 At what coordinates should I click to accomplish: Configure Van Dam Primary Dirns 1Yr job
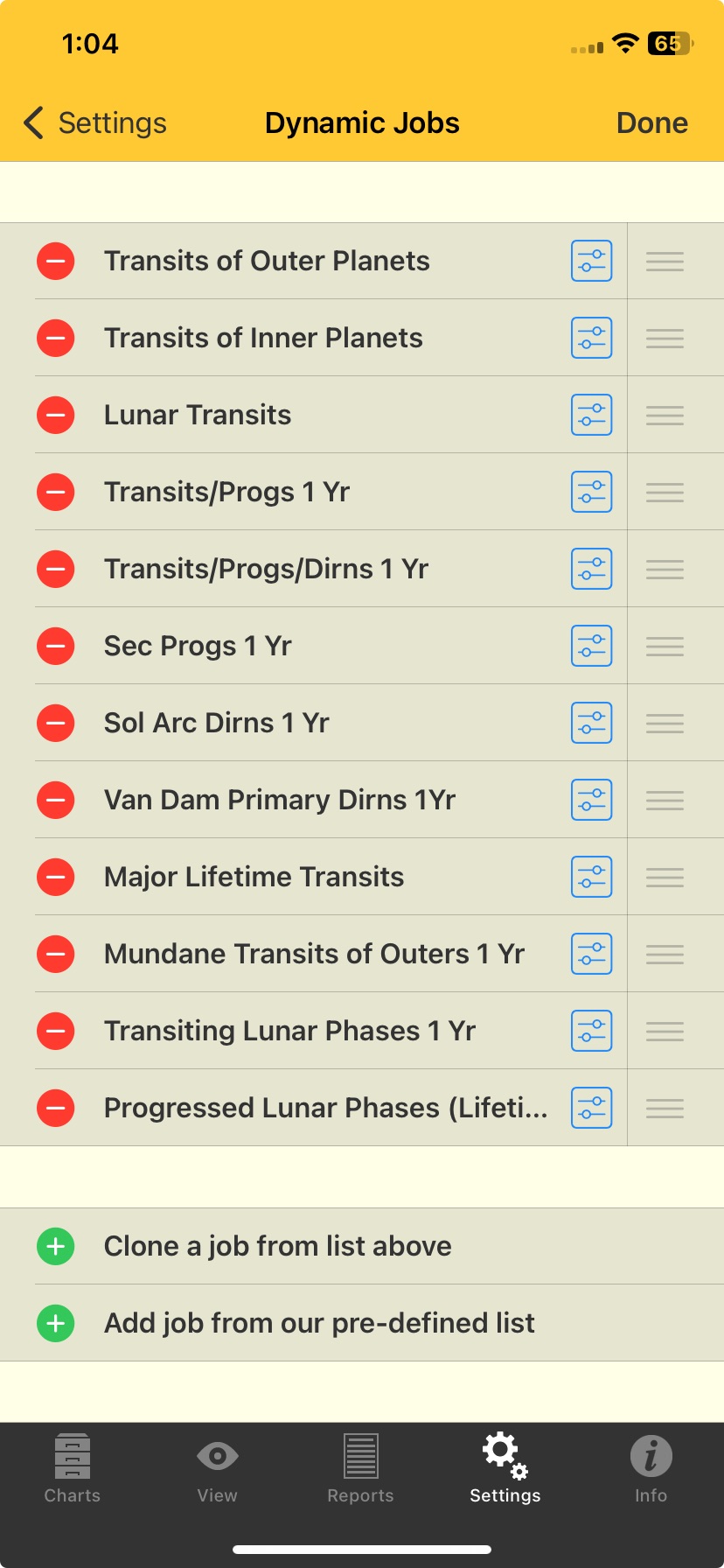coord(590,799)
